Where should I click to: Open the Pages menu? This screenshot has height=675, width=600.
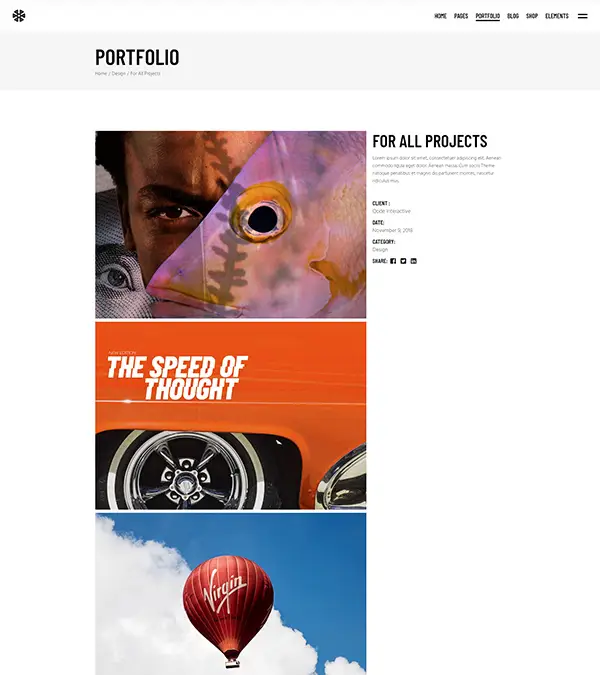pos(461,16)
